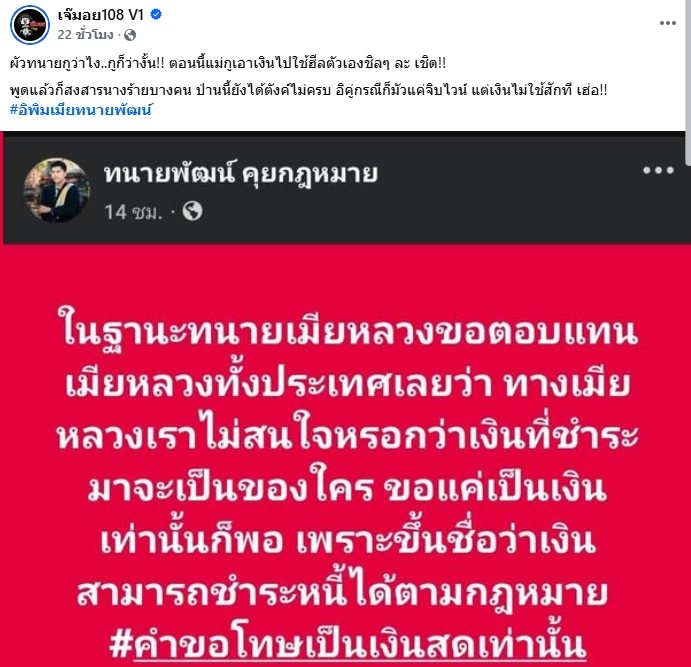Open the 22 ชั่วโมง post timestamp
Image resolution: width=691 pixels, height=667 pixels.
pos(85,34)
